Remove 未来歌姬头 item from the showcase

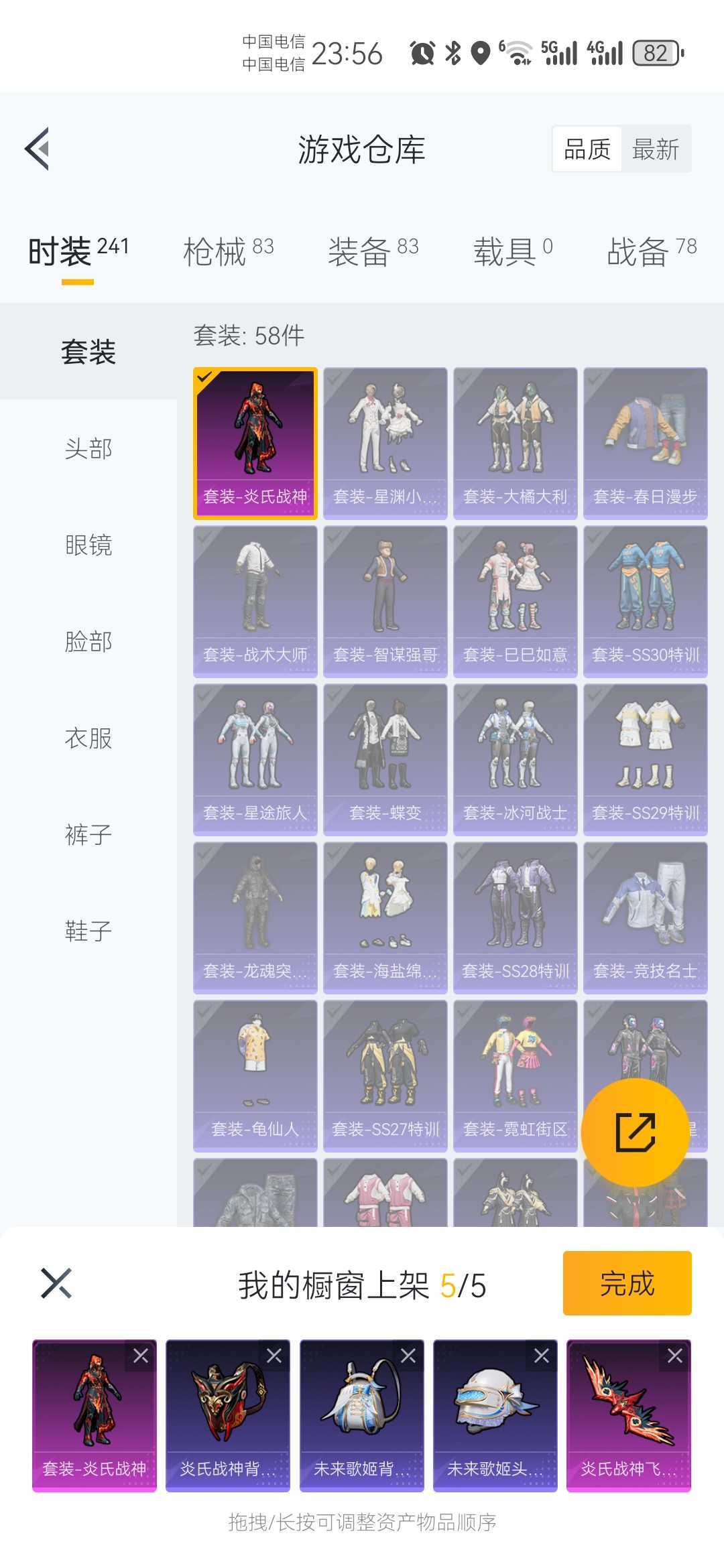[x=541, y=1356]
